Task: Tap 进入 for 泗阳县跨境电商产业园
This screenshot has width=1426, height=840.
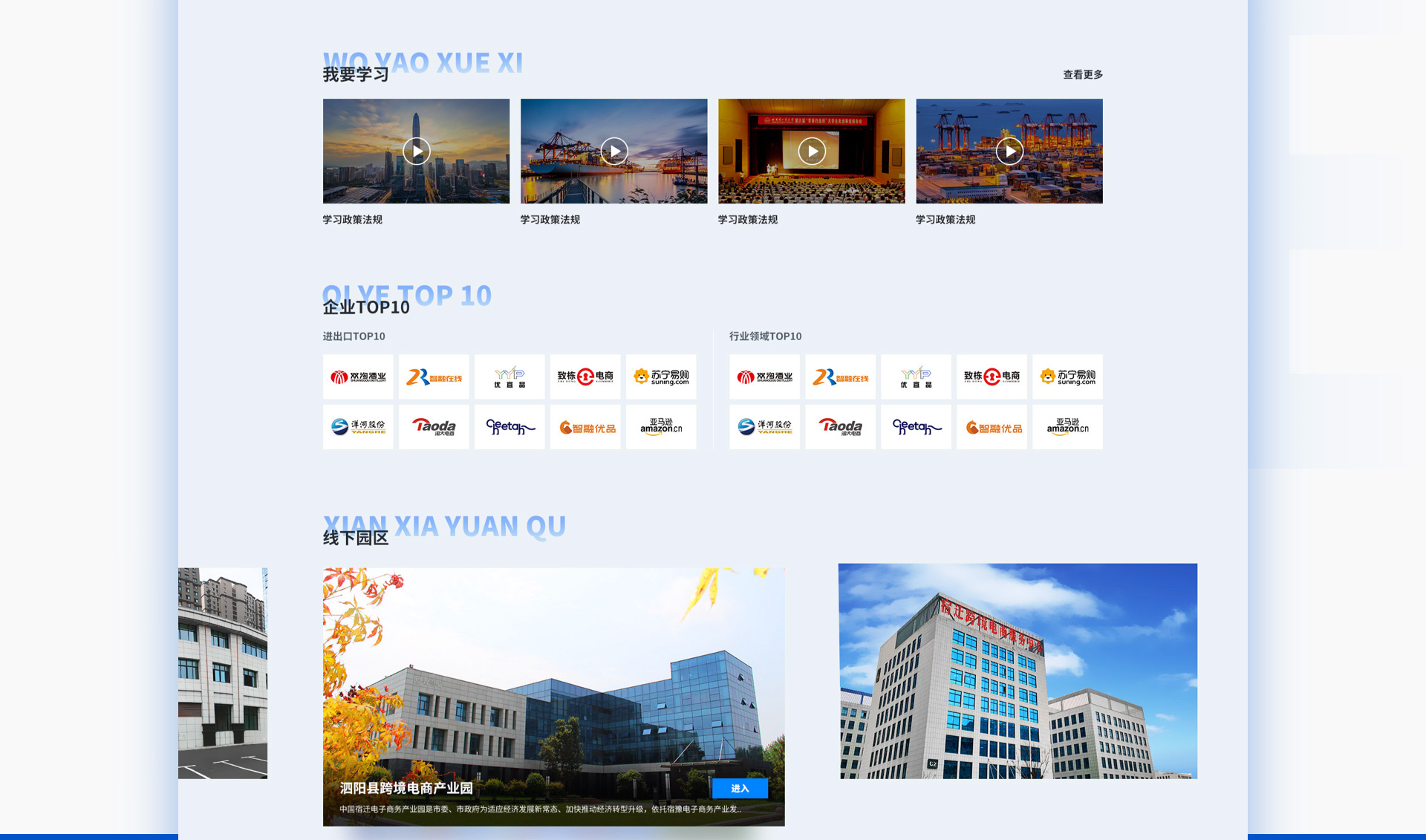Action: [739, 788]
